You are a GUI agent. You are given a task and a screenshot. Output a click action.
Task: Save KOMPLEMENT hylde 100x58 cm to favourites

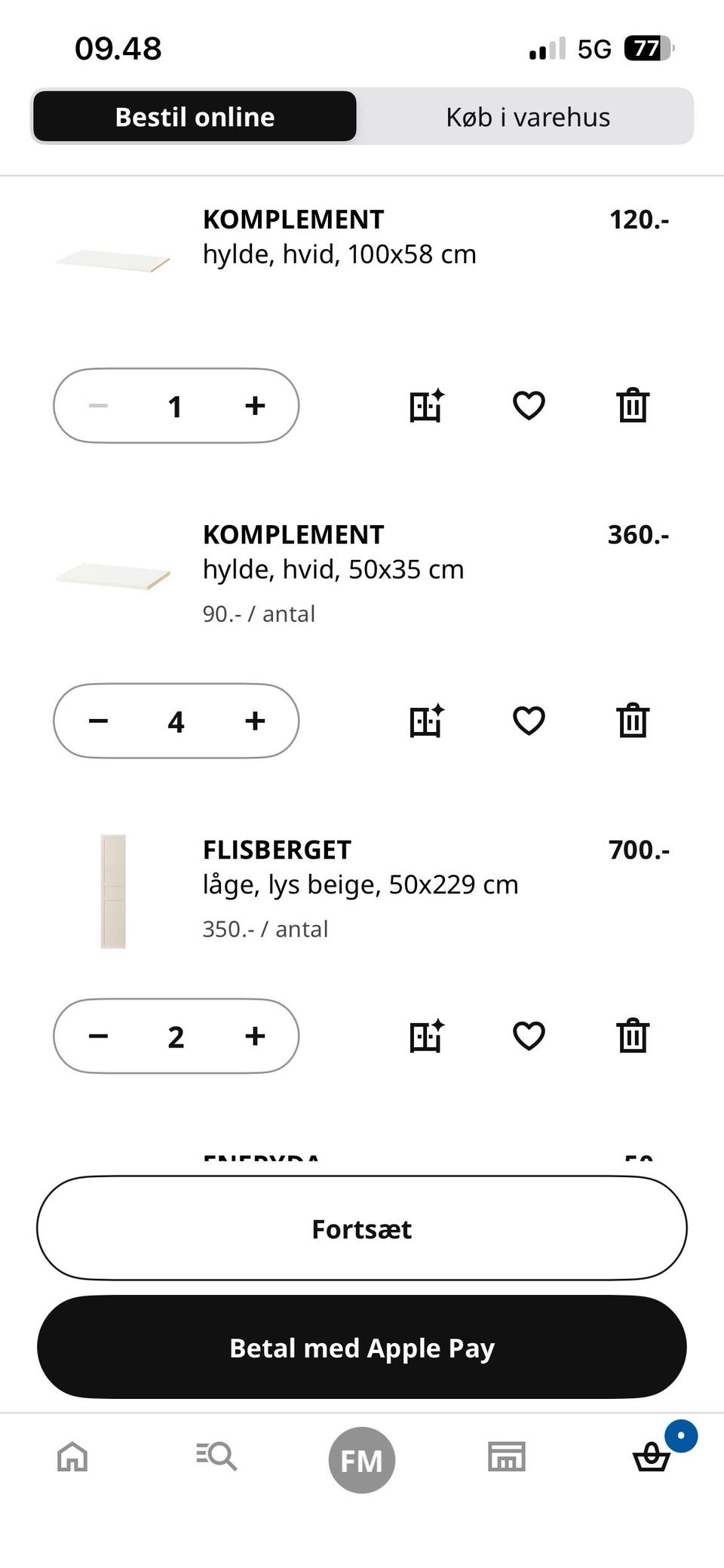[x=529, y=406]
